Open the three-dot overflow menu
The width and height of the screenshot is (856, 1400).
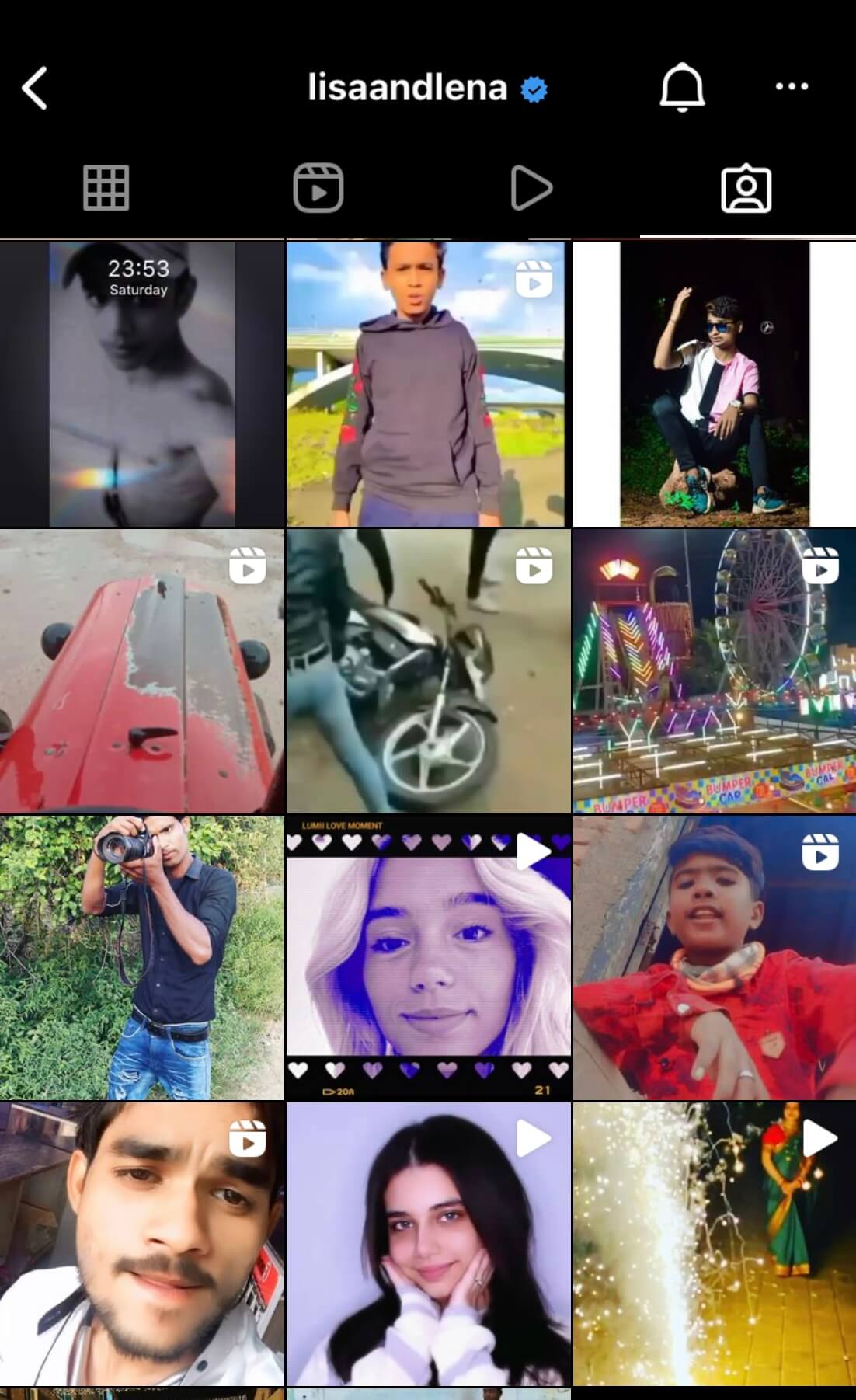tap(792, 87)
